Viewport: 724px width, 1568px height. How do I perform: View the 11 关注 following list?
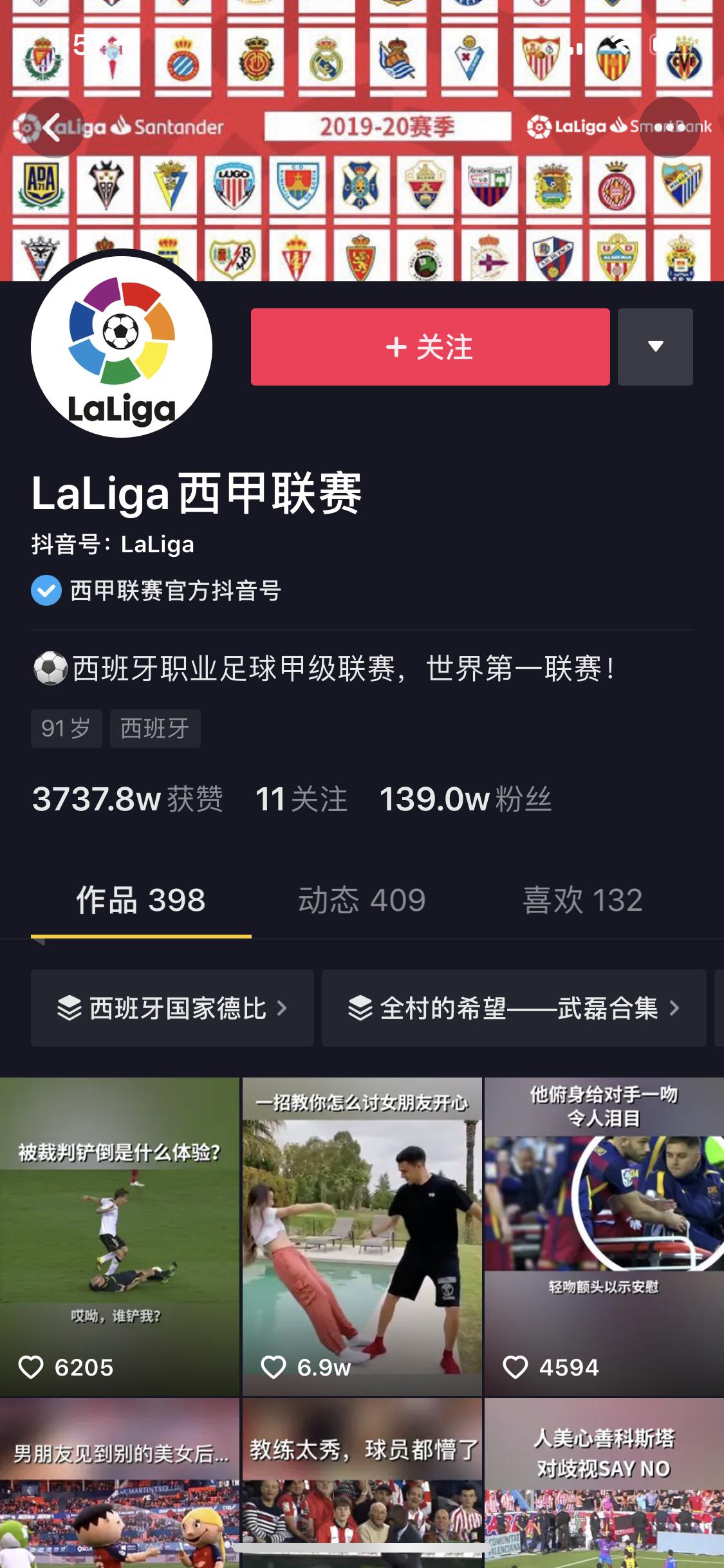pyautogui.click(x=301, y=799)
